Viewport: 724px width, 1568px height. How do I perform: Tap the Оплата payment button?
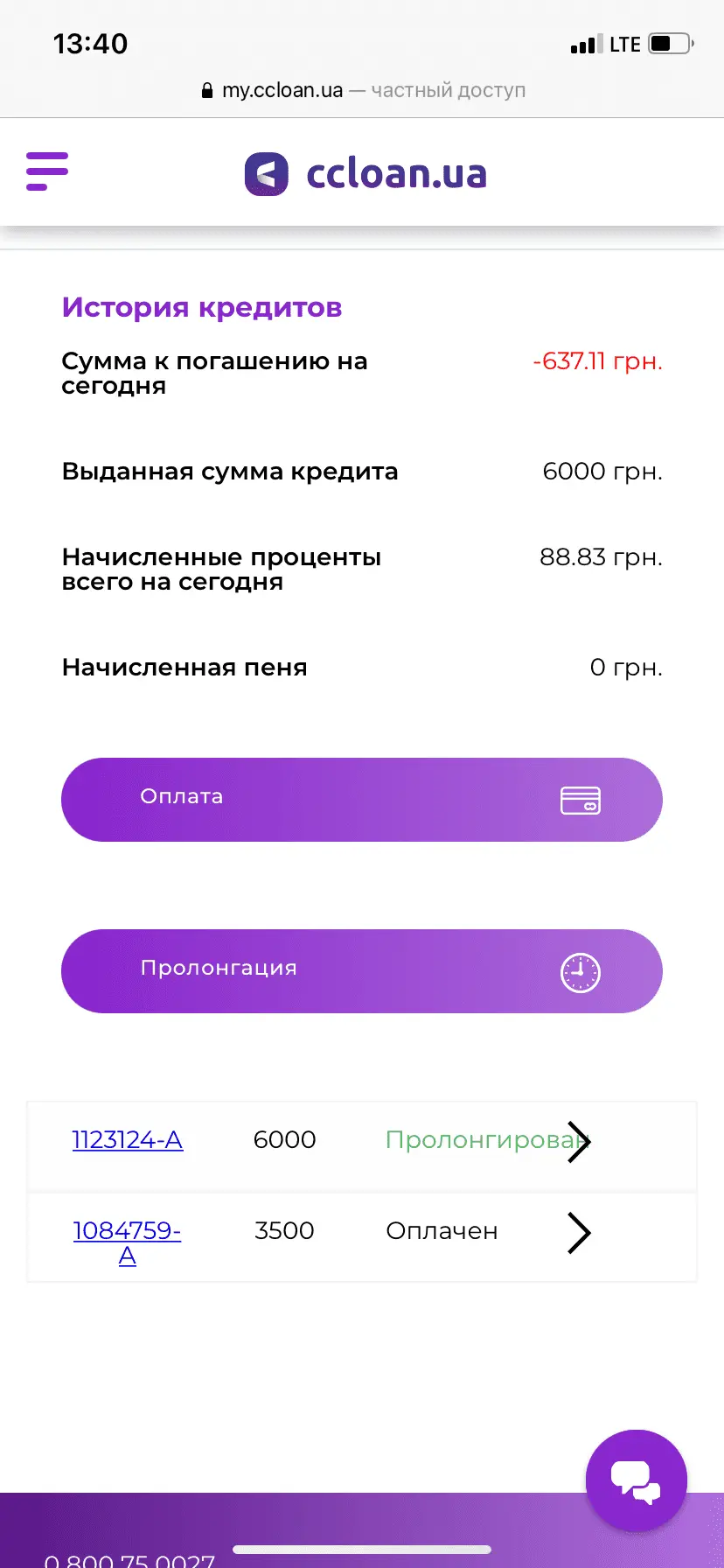[361, 799]
